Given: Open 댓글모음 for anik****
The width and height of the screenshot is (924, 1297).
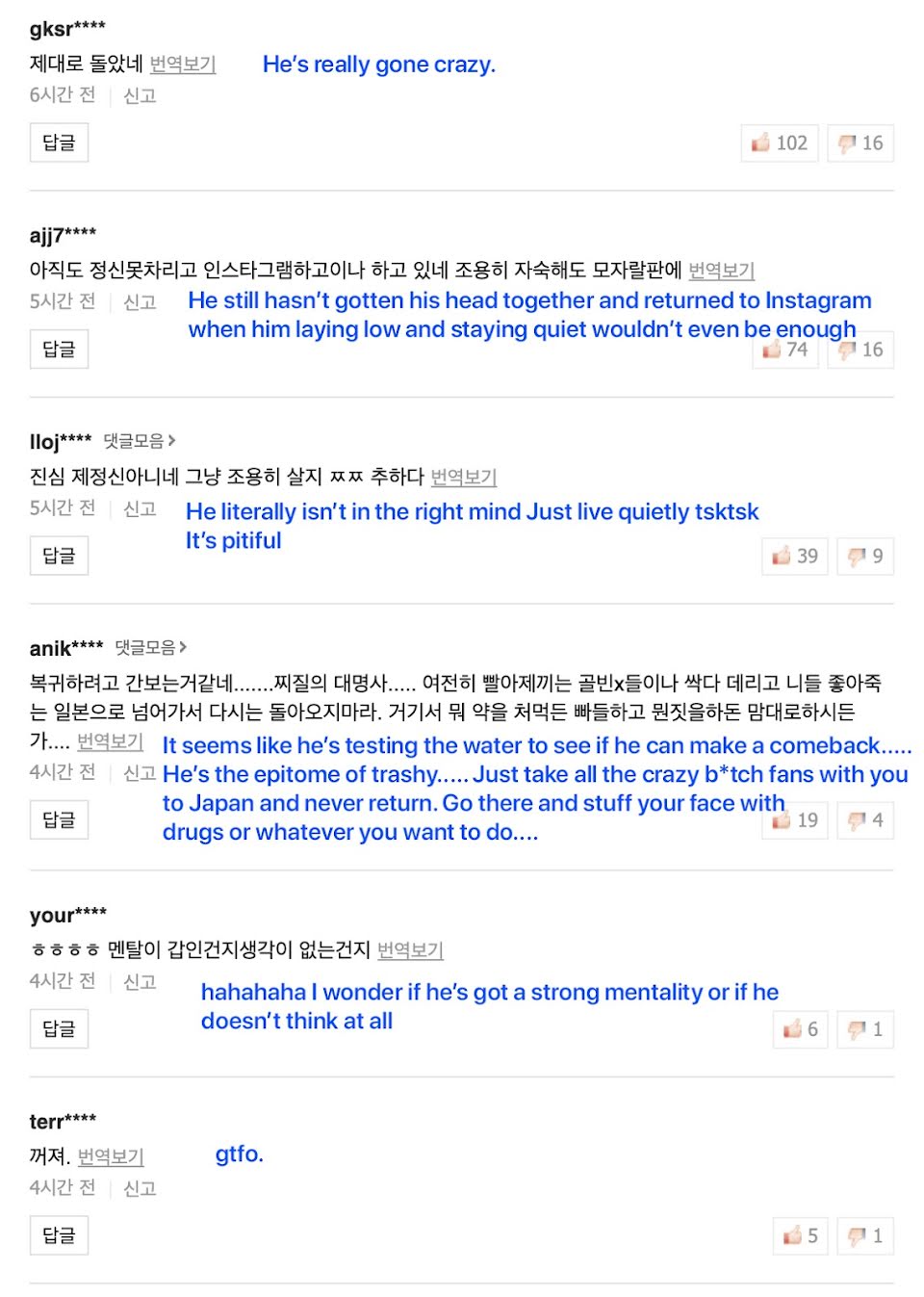Looking at the screenshot, I should [151, 647].
